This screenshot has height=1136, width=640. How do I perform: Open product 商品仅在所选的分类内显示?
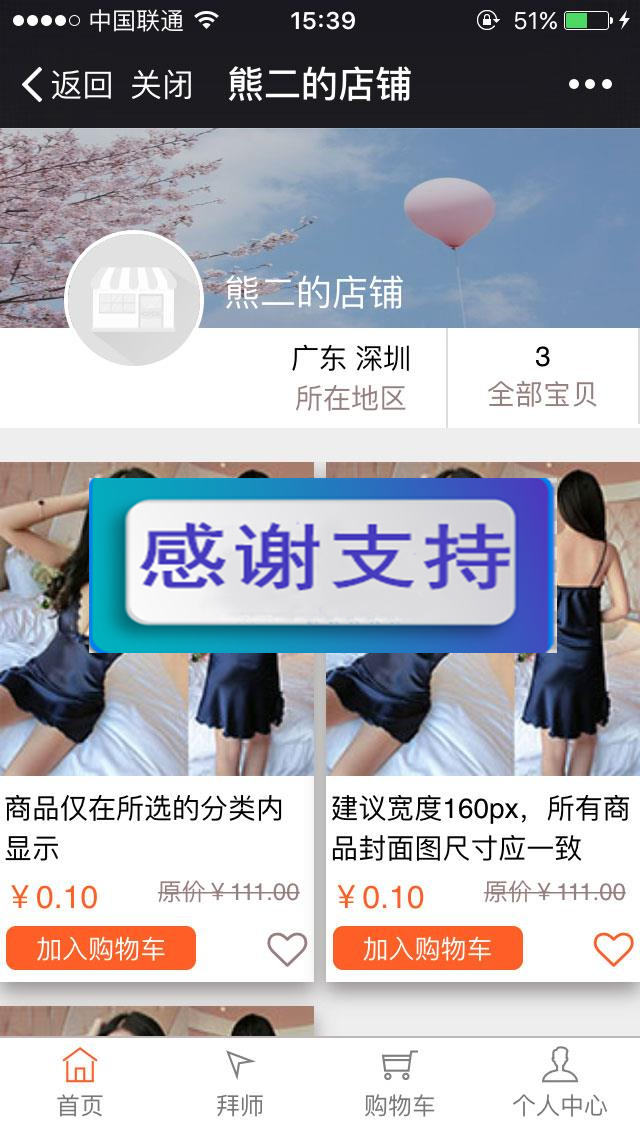[146, 828]
